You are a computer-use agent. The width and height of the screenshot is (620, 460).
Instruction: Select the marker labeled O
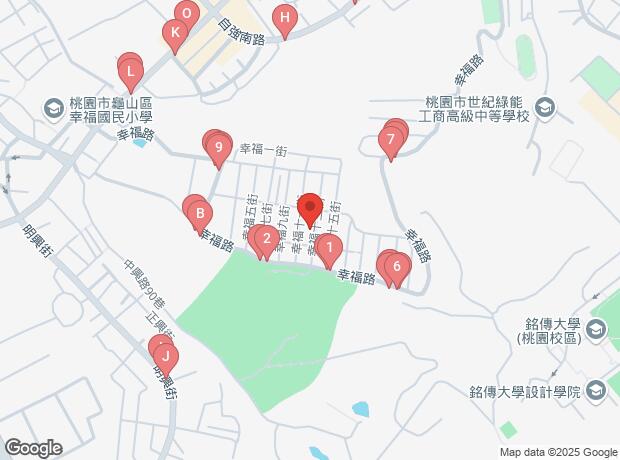tap(186, 13)
